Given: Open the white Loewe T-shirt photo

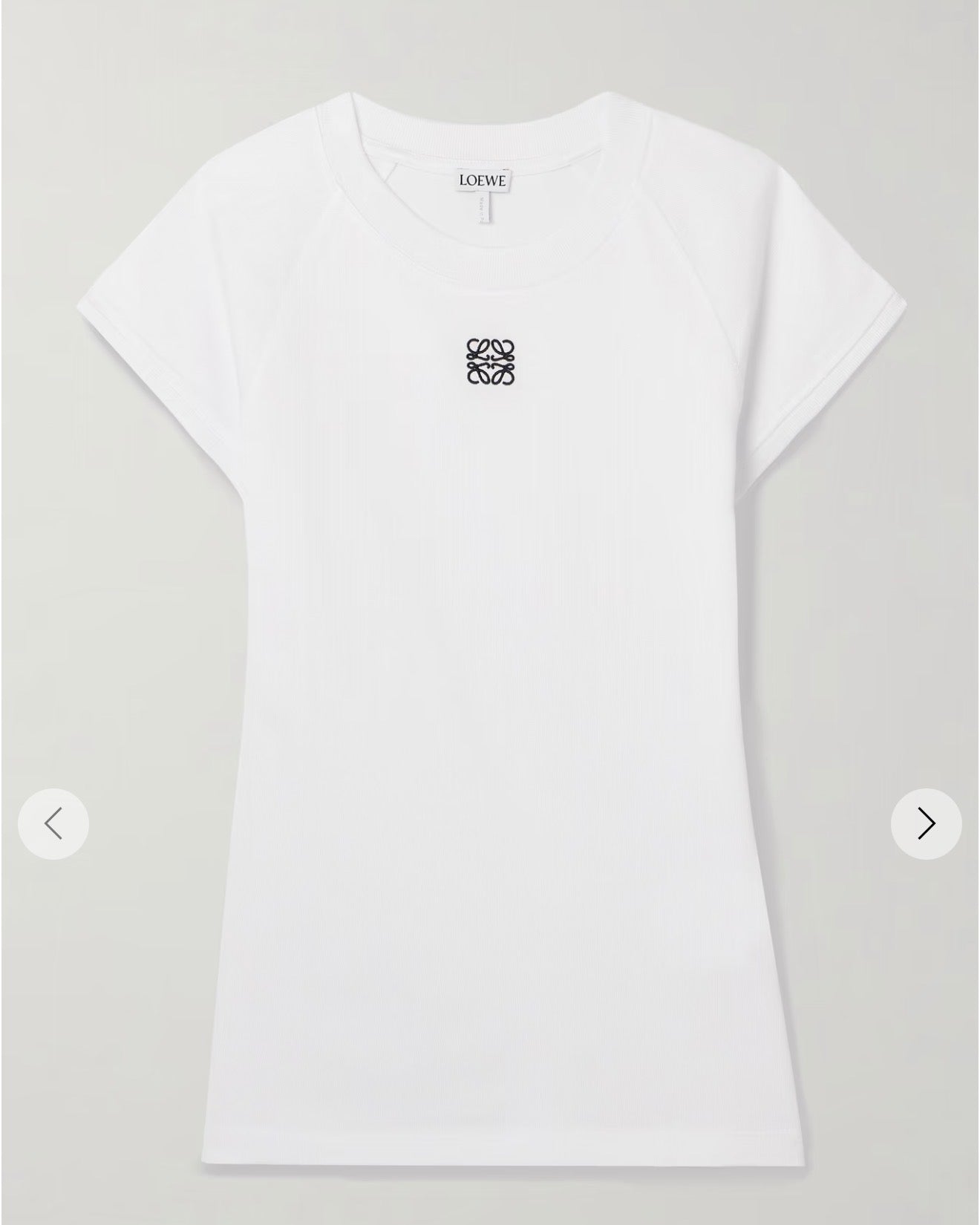Looking at the screenshot, I should [490, 594].
